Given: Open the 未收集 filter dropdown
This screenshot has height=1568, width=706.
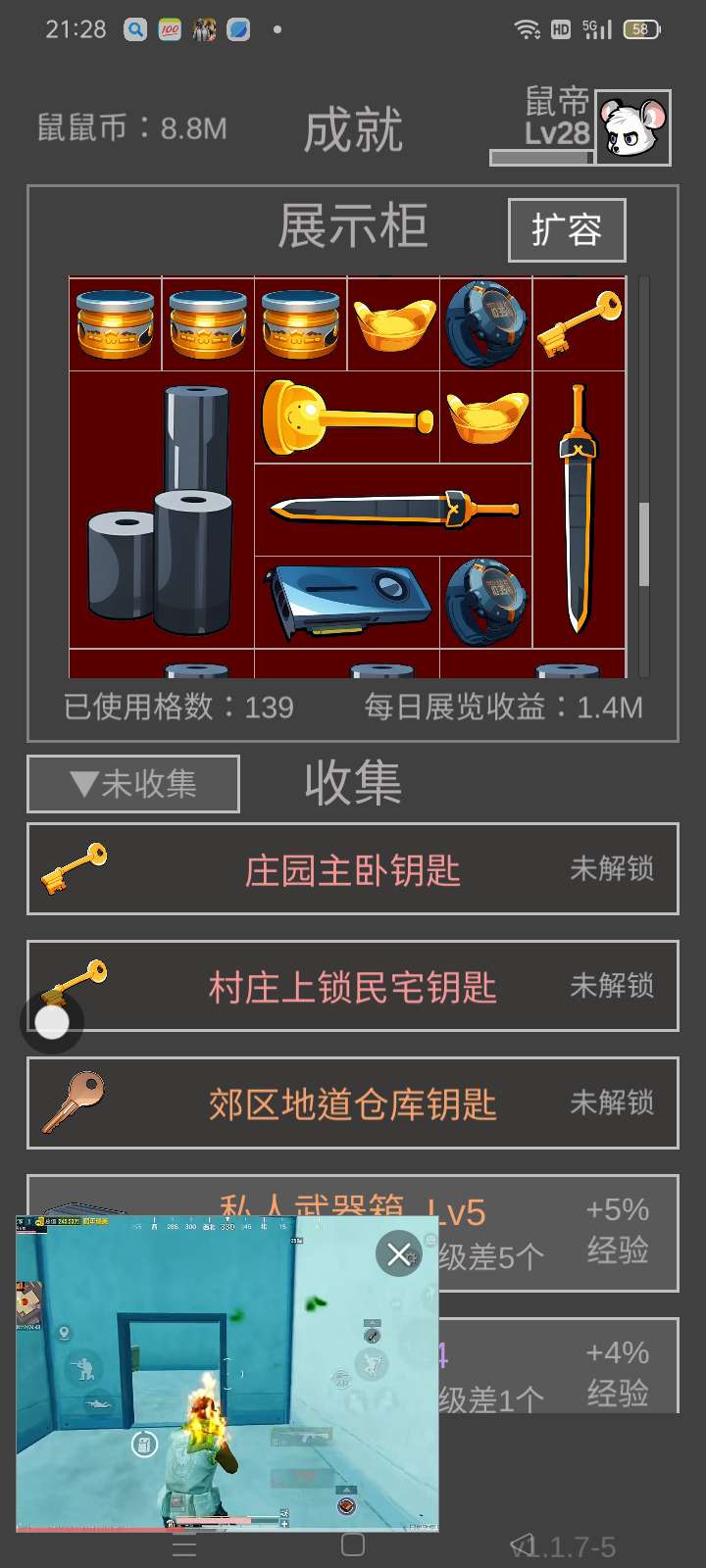Looking at the screenshot, I should point(133,783).
